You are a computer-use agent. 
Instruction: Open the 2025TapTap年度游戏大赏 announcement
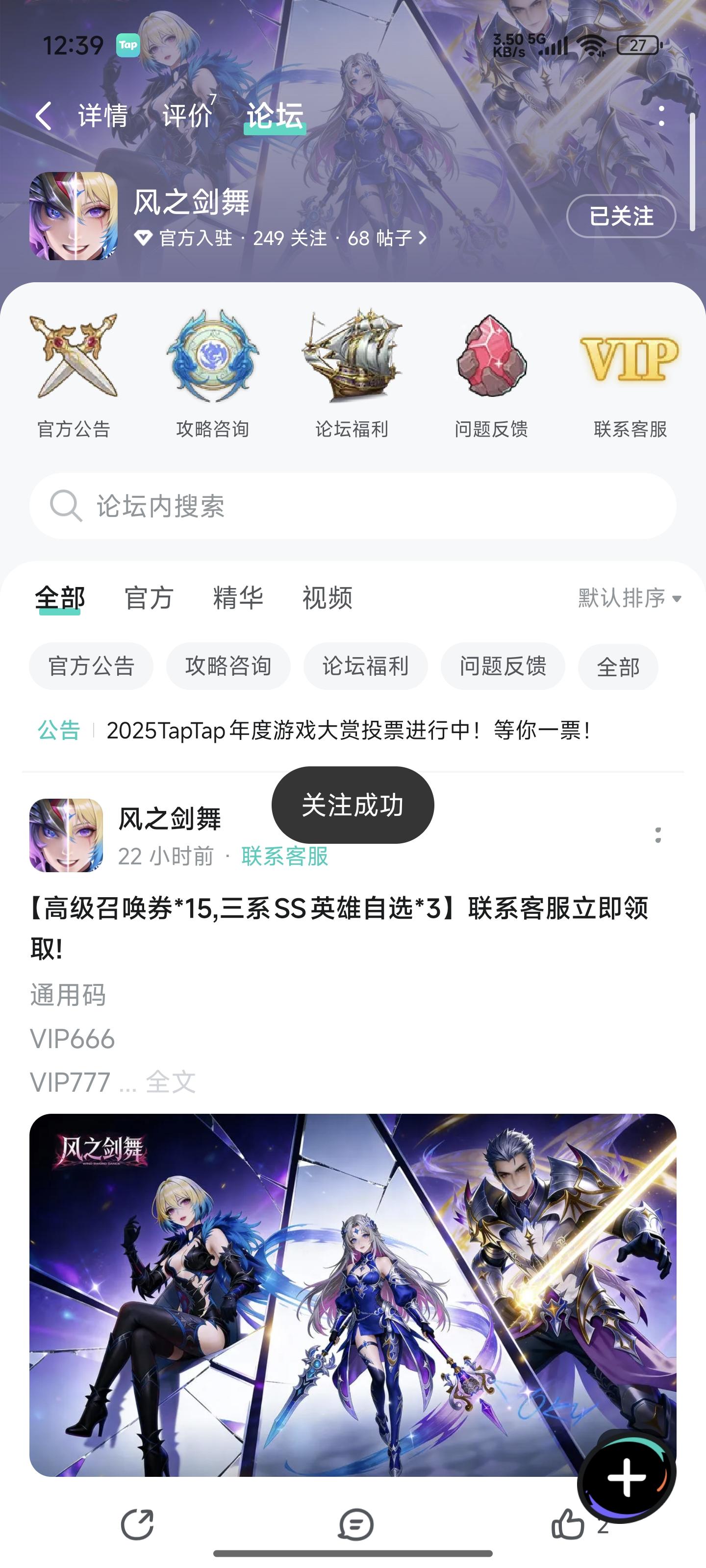point(349,730)
